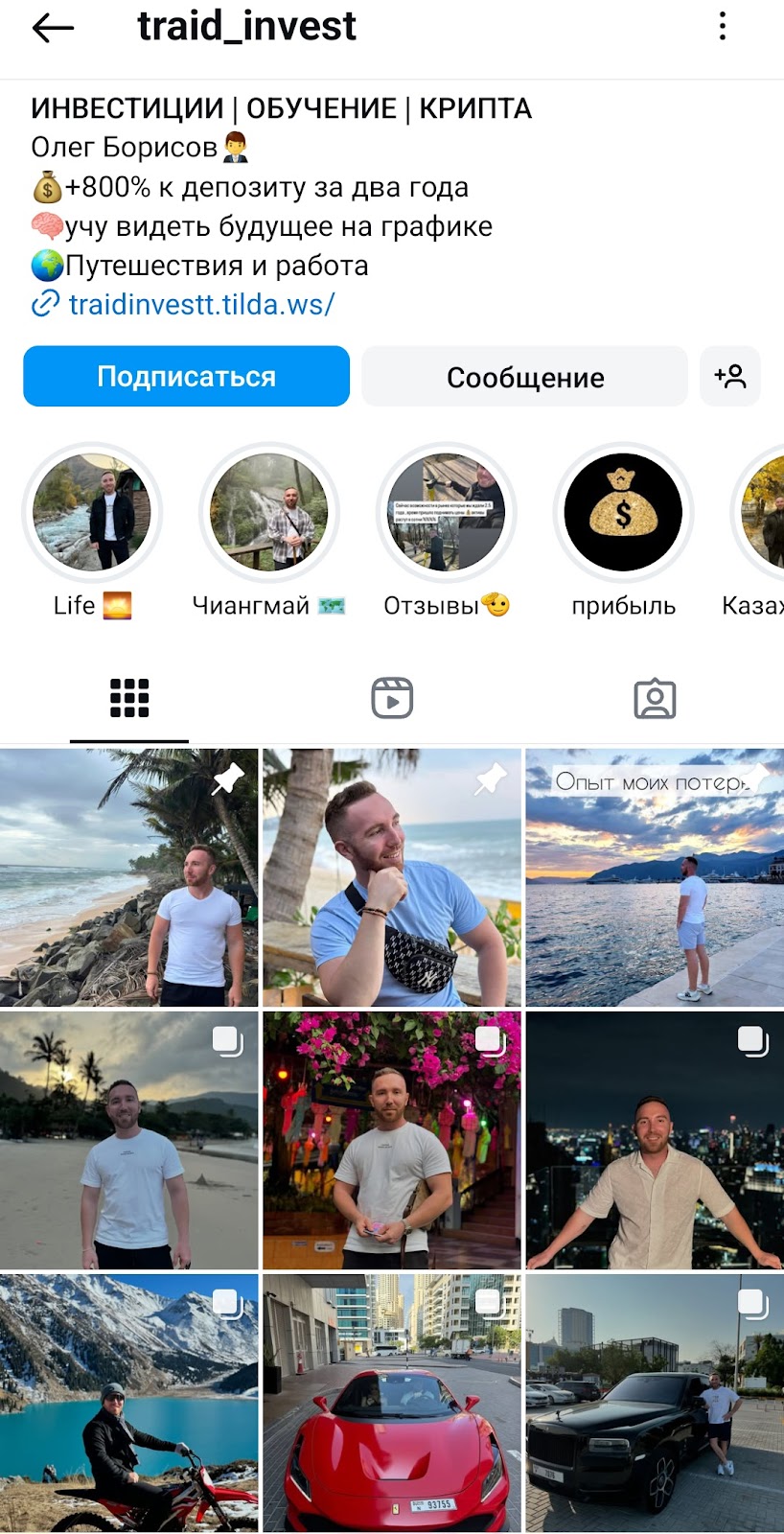This screenshot has height=1534, width=784.
Task: Go back using the arrow icon
Action: click(x=53, y=28)
